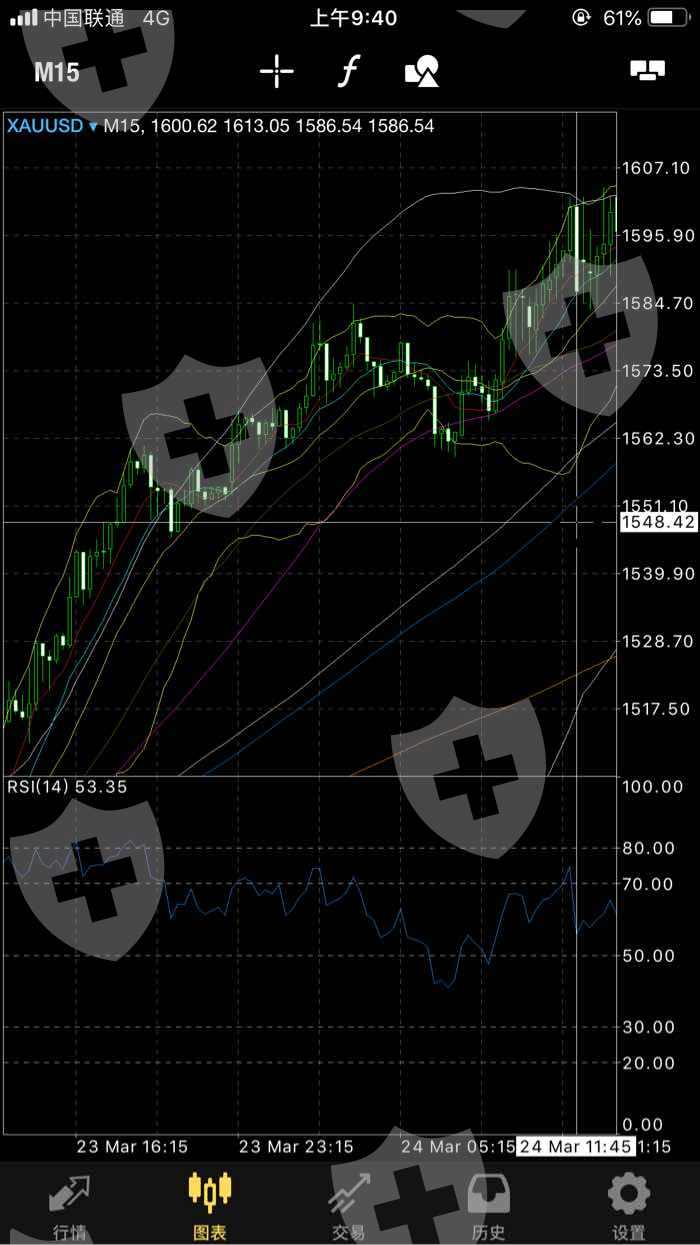Switch to the 行情 quotes tab
The image size is (700, 1245).
(70, 1205)
